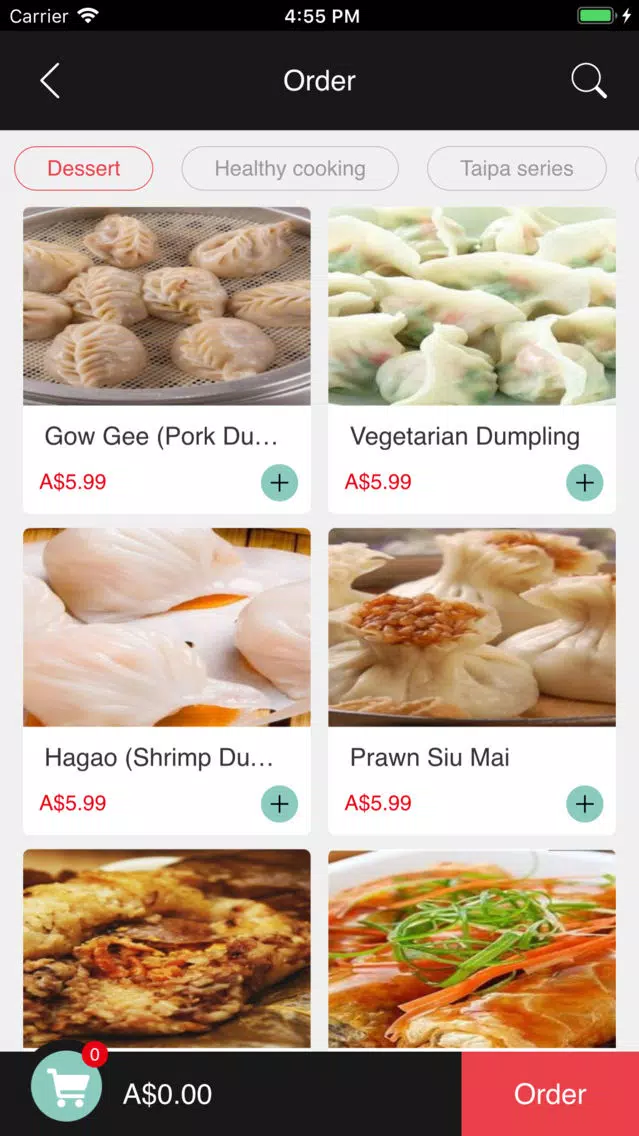
Task: Add Gow Gee pork dumpling to cart
Action: 280,483
